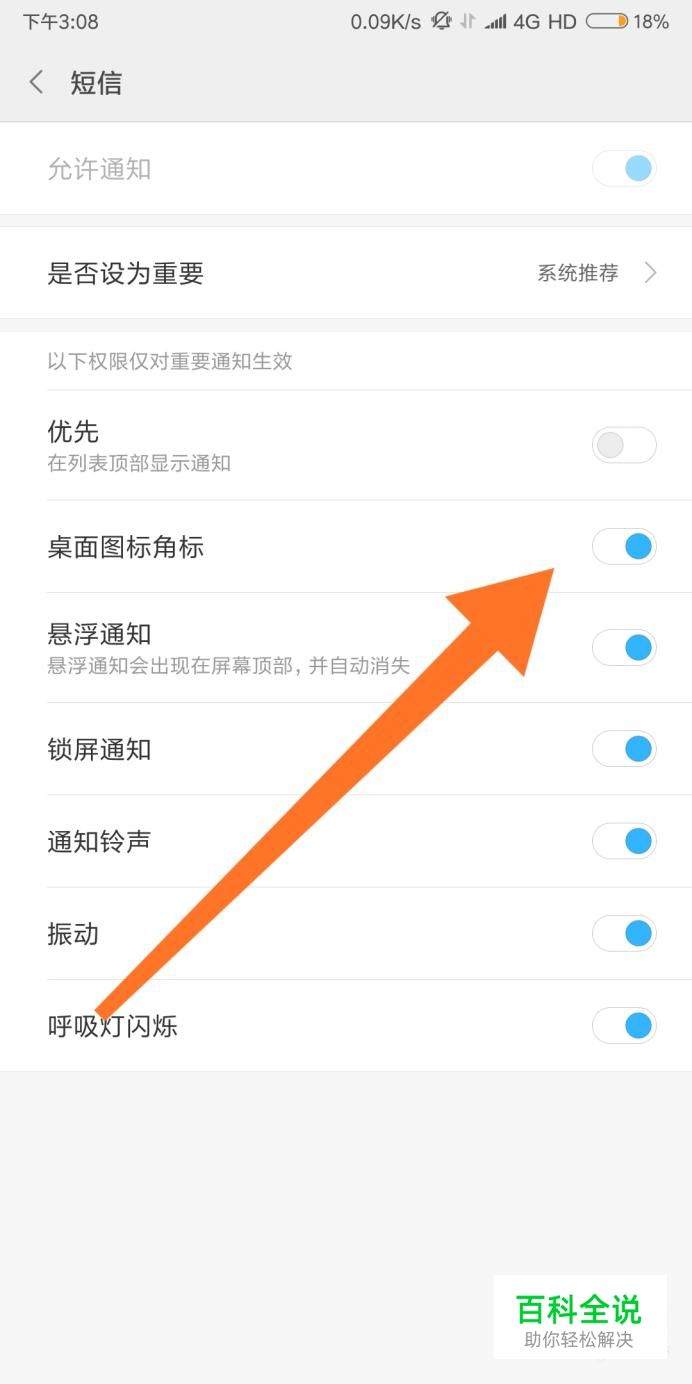Image resolution: width=692 pixels, height=1384 pixels.
Task: Turn off 桌面图标角标
Action: 624,547
